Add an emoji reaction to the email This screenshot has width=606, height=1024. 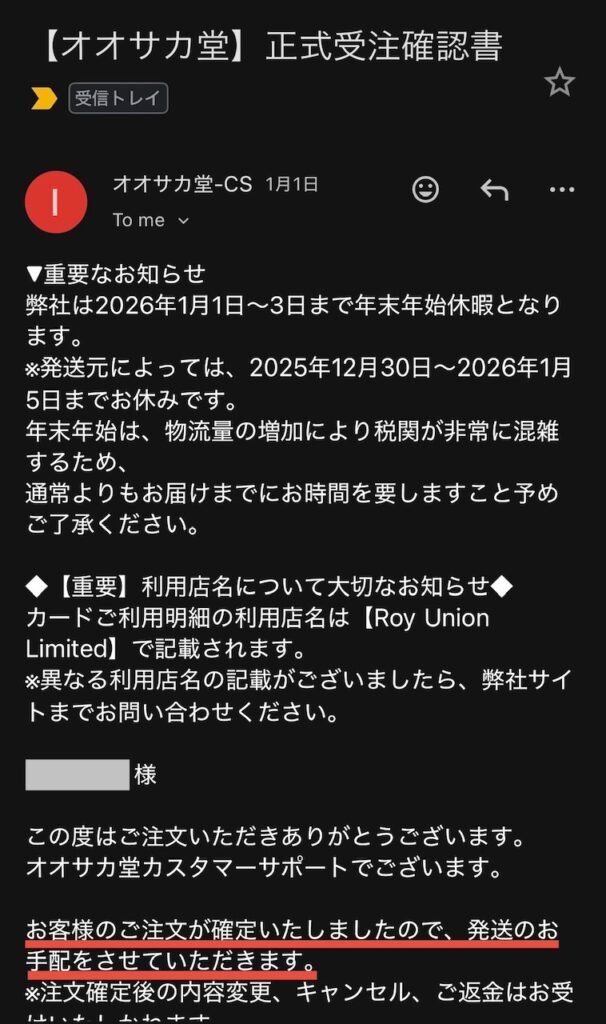point(425,189)
